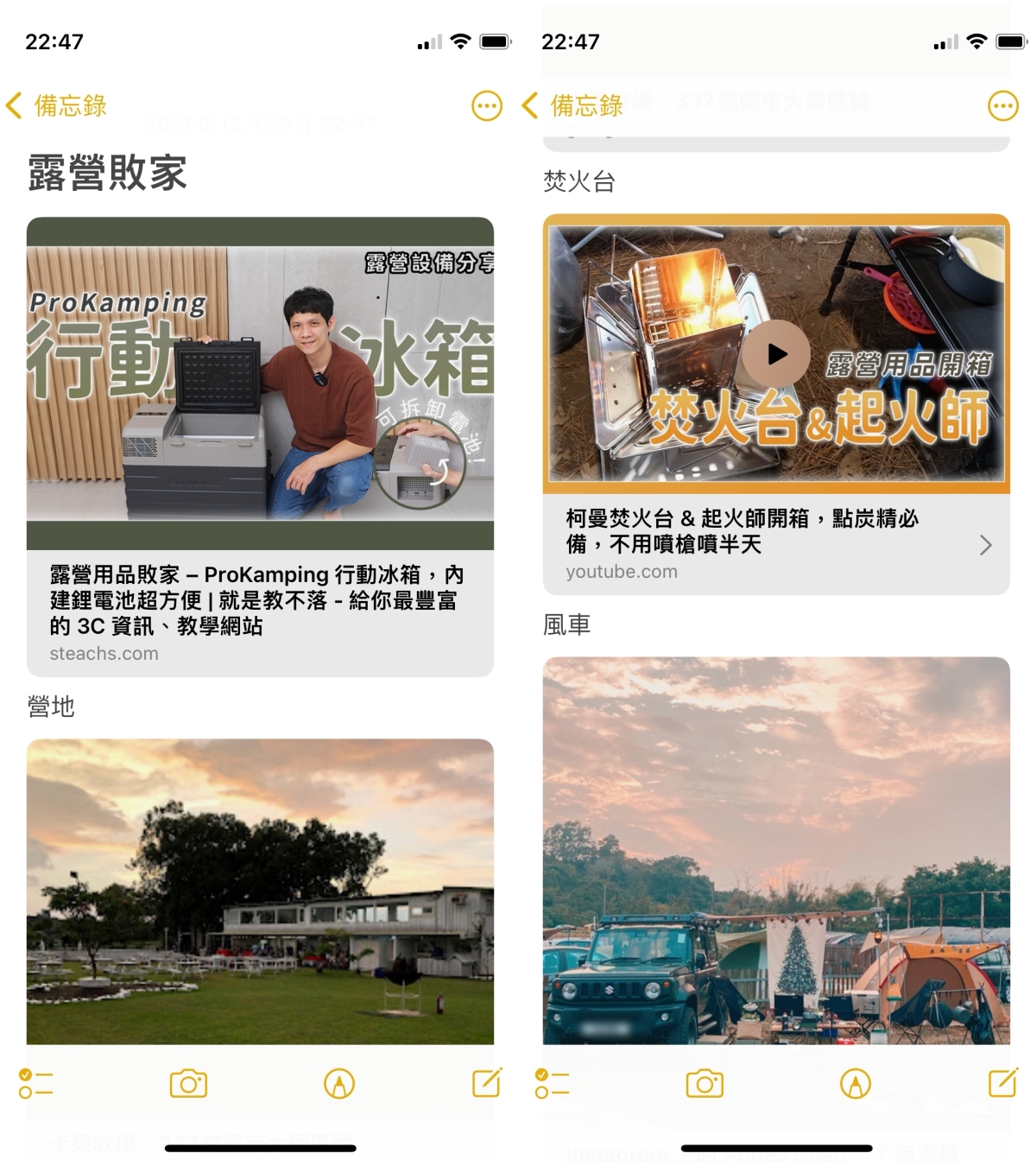Add a checklist on the 露營敗家 title screen
The height and width of the screenshot is (1166, 1036).
pos(36,1084)
